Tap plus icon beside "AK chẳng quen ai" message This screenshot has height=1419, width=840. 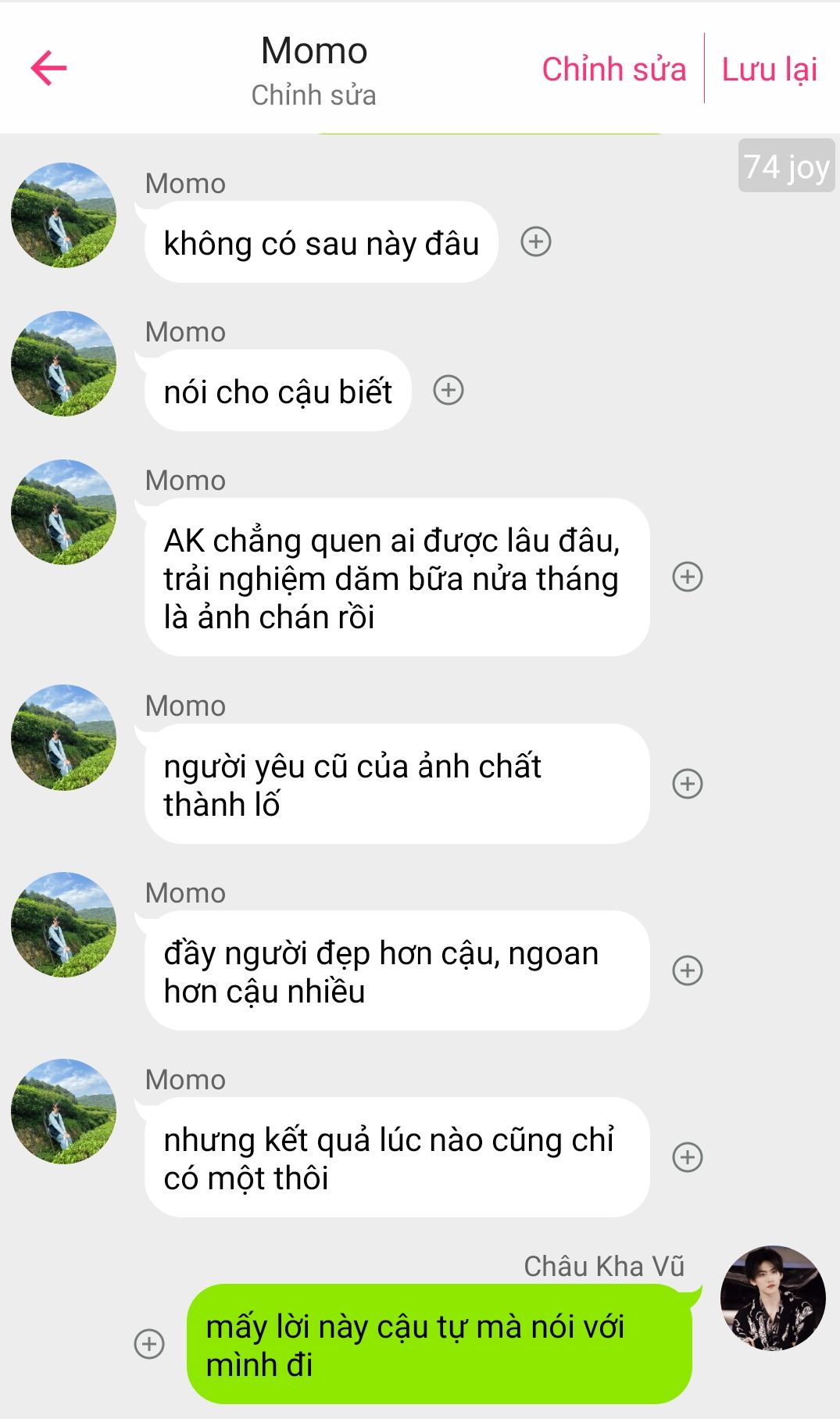tap(688, 577)
